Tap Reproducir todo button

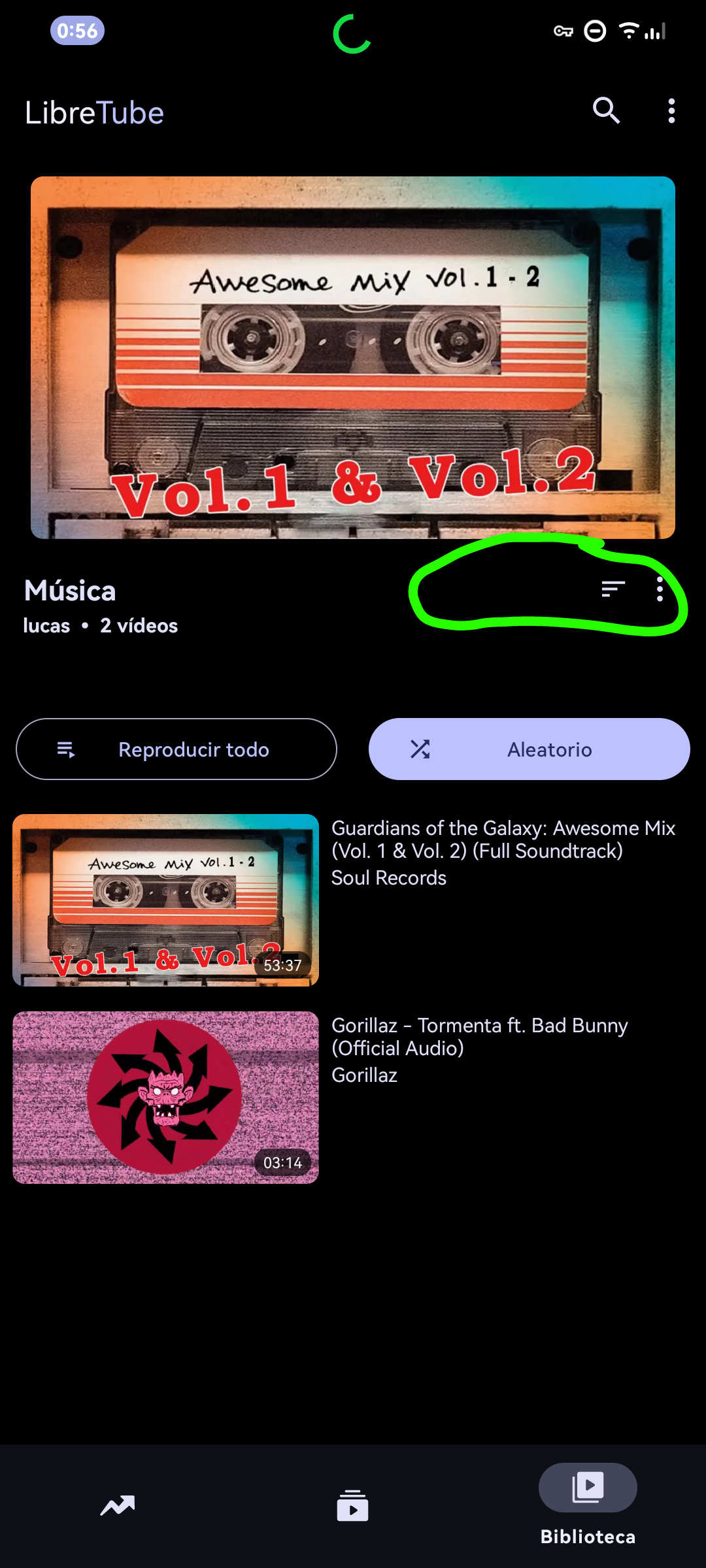pos(176,749)
